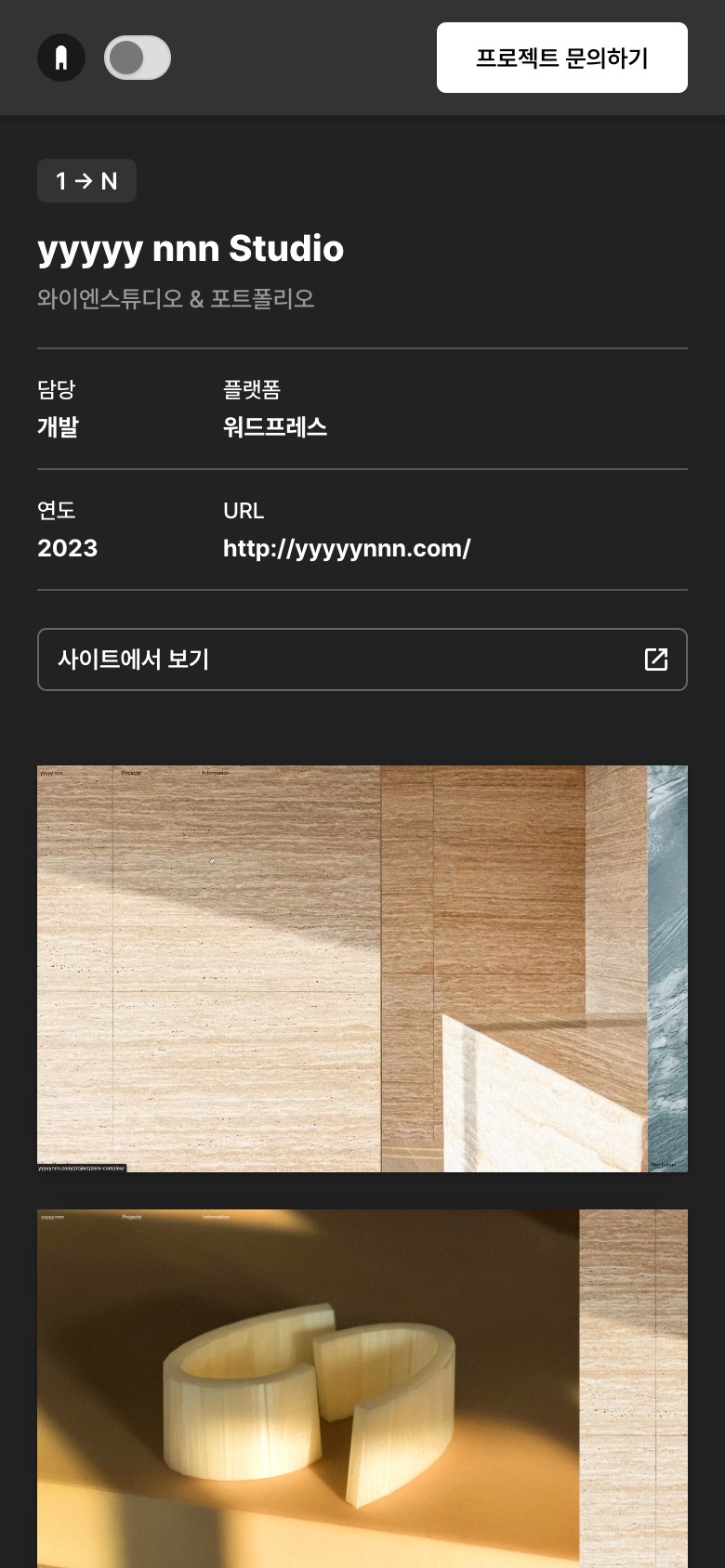Toggle the theme switch in the header
The image size is (725, 1568).
pos(138,58)
